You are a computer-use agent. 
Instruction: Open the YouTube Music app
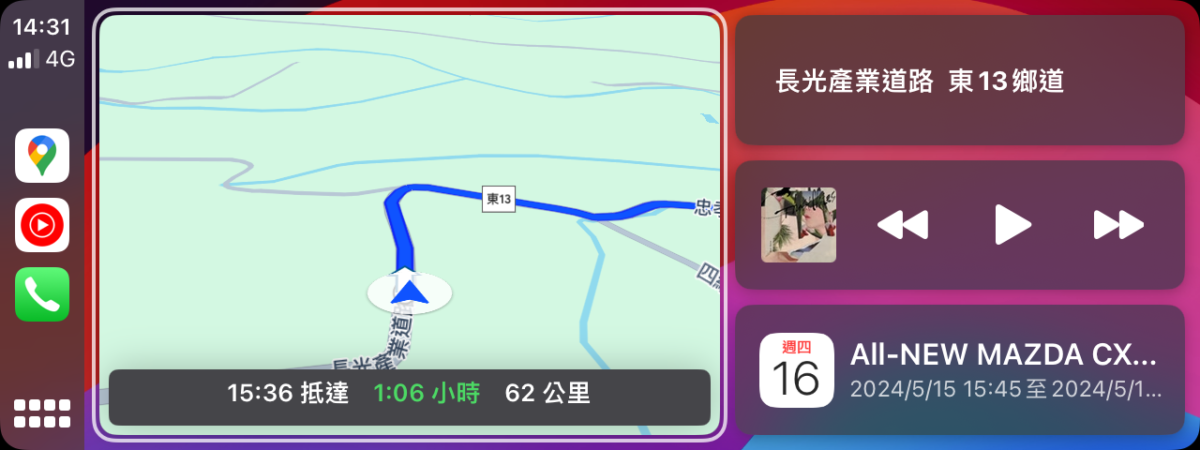(42, 225)
